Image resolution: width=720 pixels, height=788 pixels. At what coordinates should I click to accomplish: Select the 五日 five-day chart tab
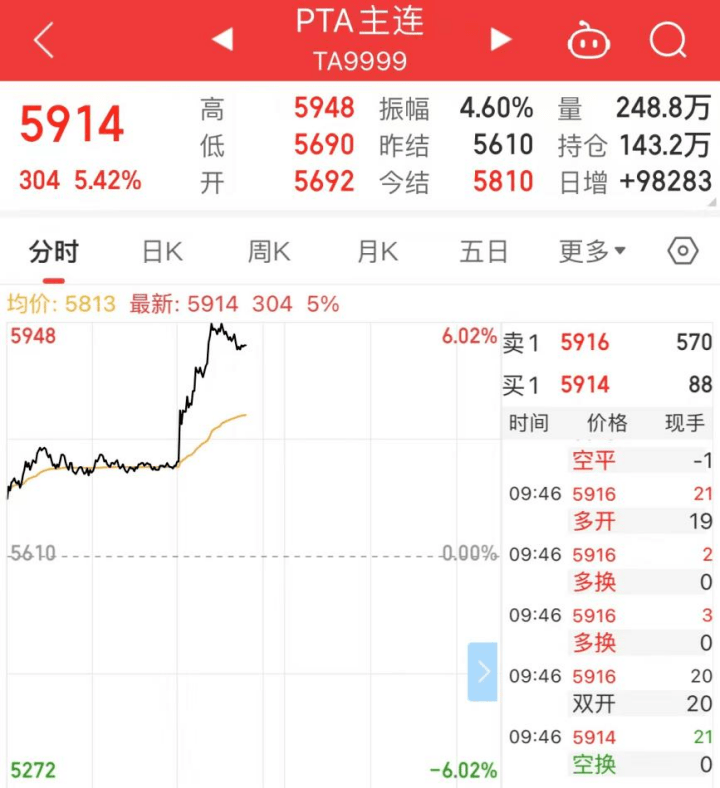click(x=483, y=253)
